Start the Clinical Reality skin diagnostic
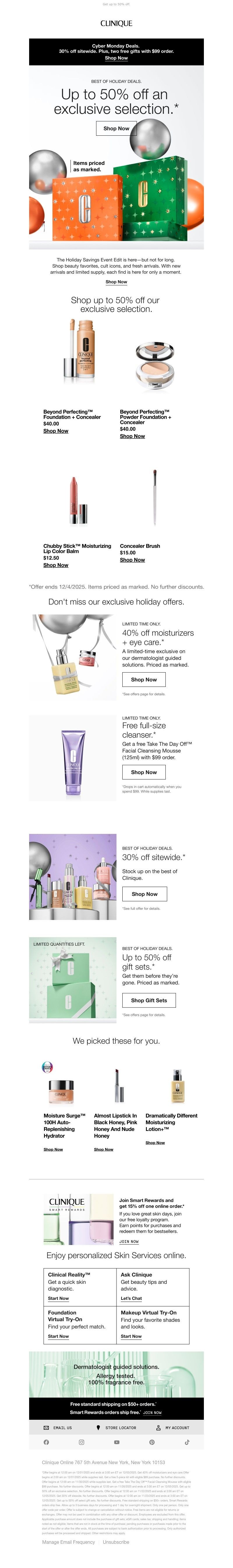 click(59, 1298)
